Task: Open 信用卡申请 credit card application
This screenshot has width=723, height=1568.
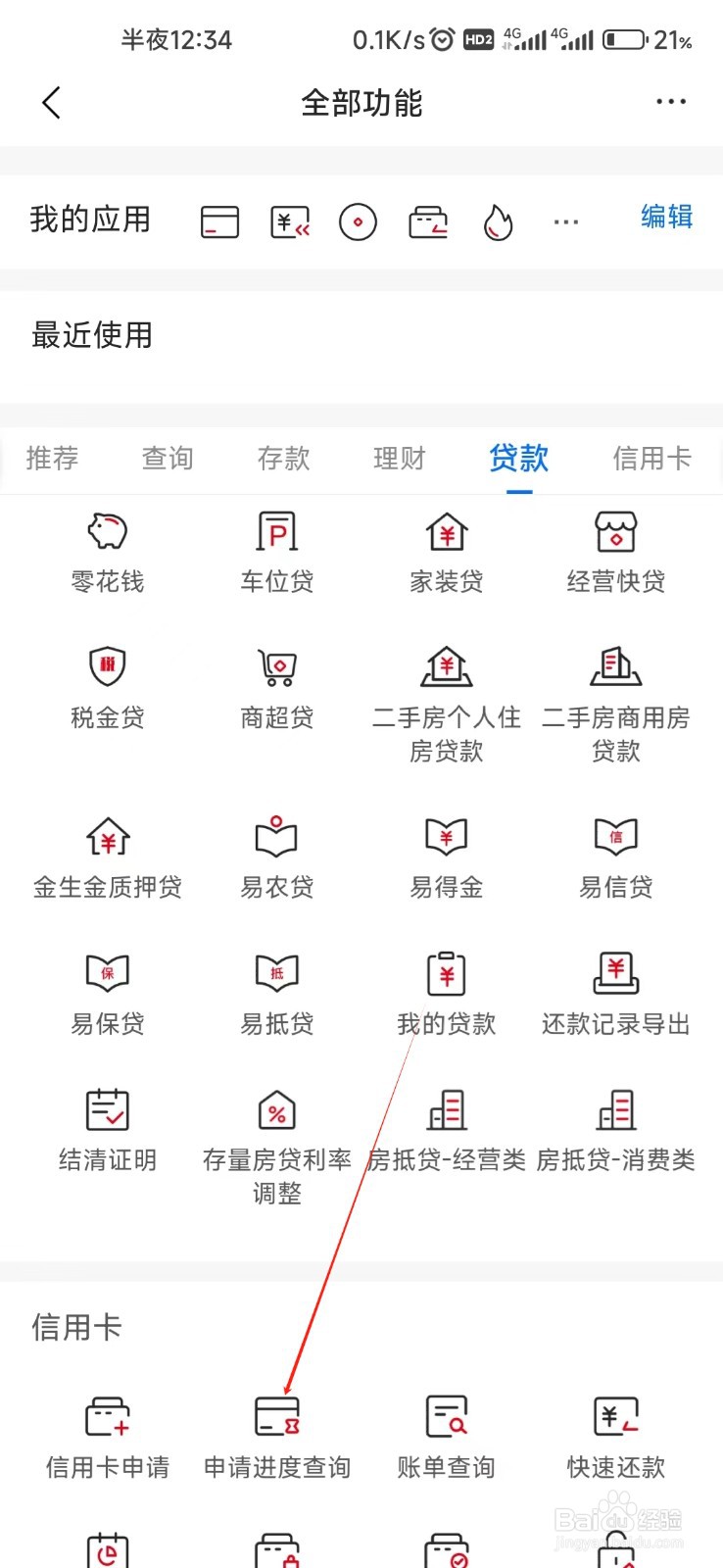Action: tap(106, 1431)
